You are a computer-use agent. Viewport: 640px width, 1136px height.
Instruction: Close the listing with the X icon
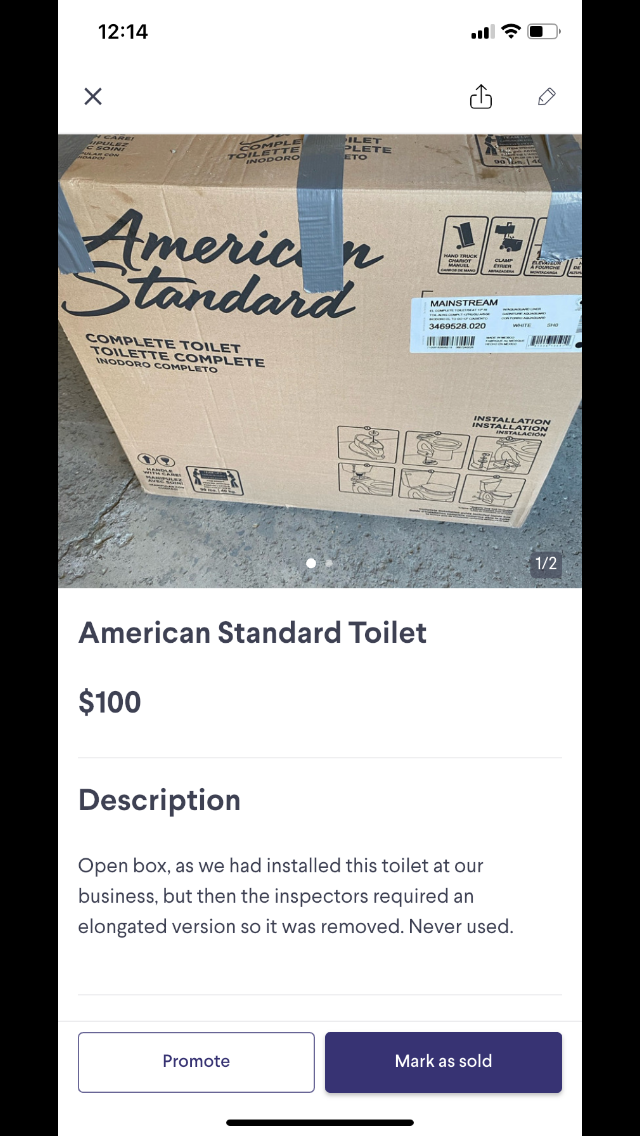pyautogui.click(x=93, y=96)
